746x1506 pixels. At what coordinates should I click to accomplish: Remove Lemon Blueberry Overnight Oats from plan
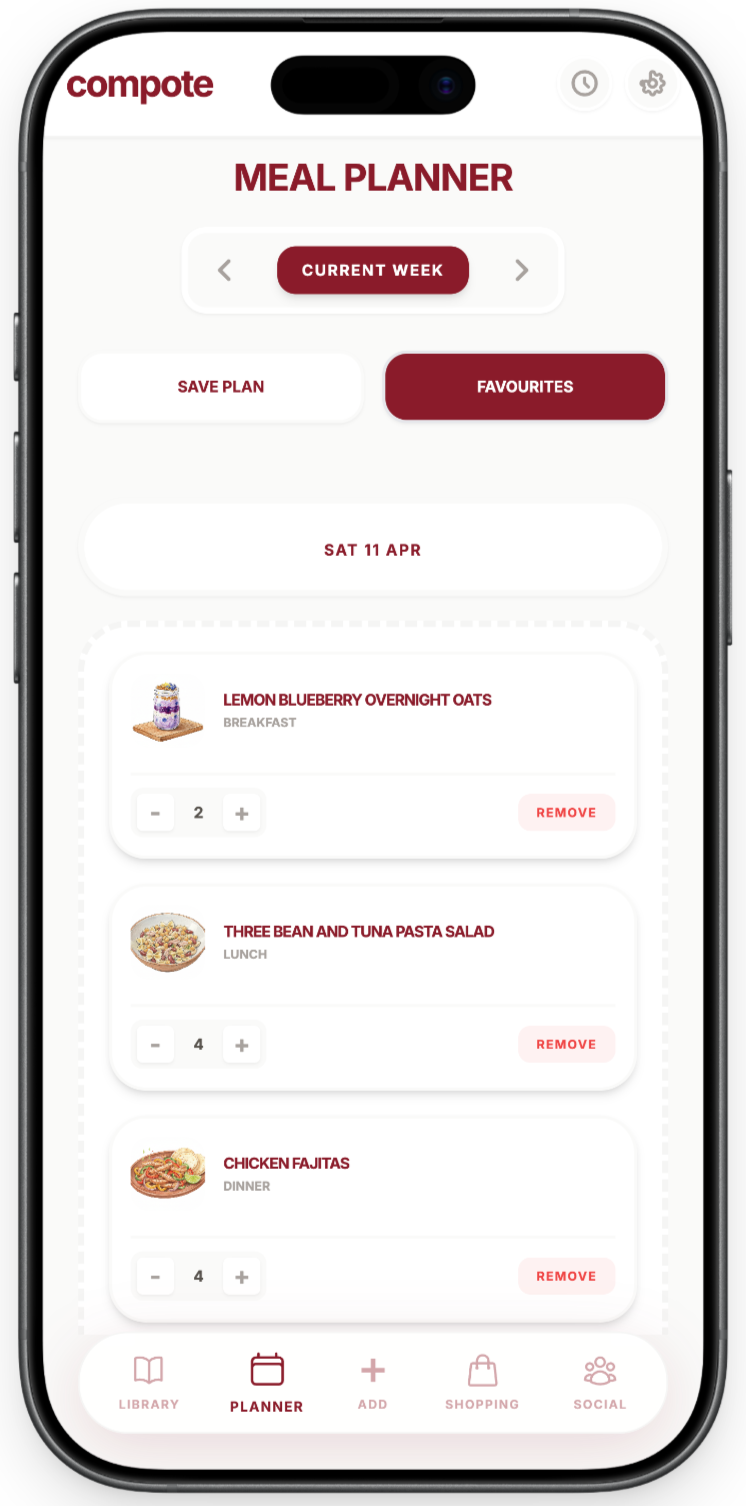pyautogui.click(x=566, y=813)
